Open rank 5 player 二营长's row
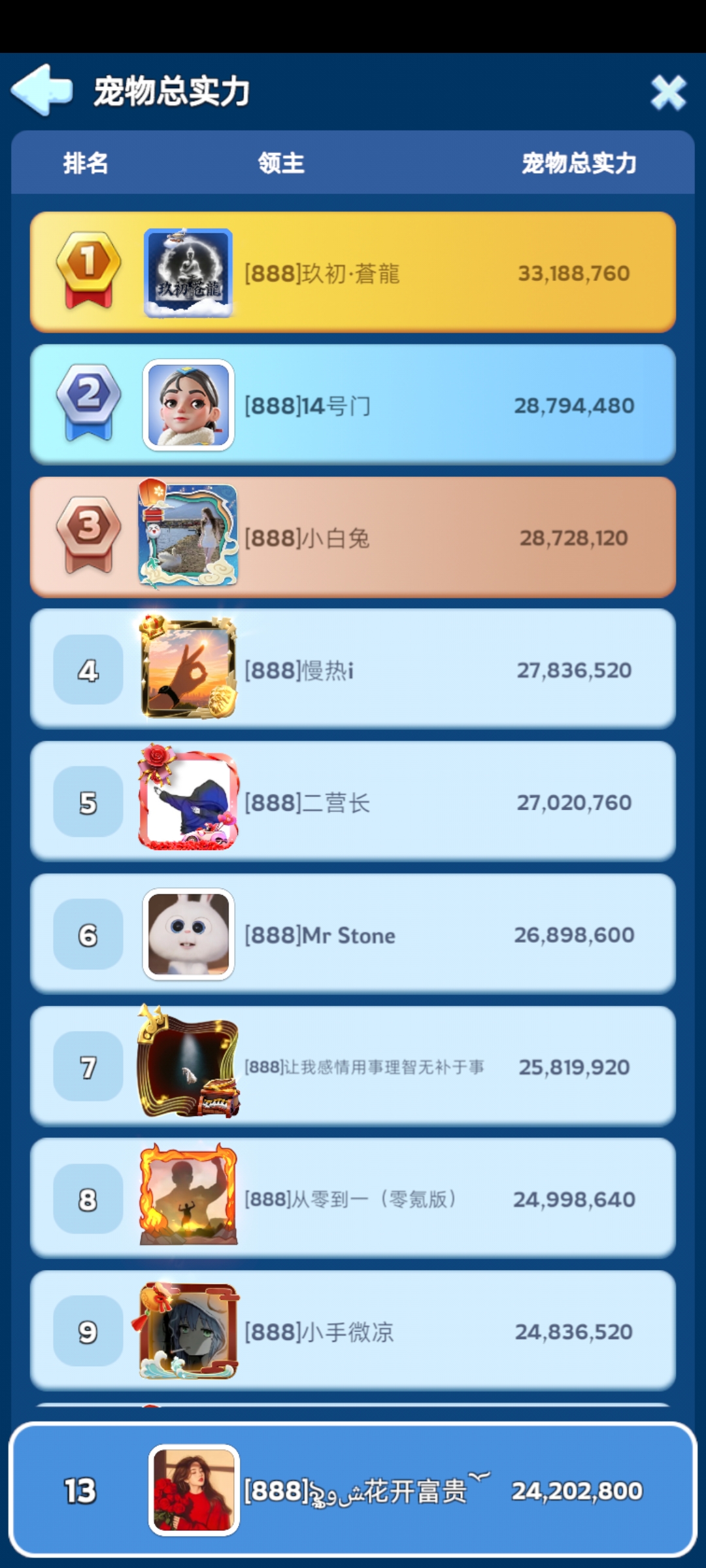The height and width of the screenshot is (1568, 706). 353,802
